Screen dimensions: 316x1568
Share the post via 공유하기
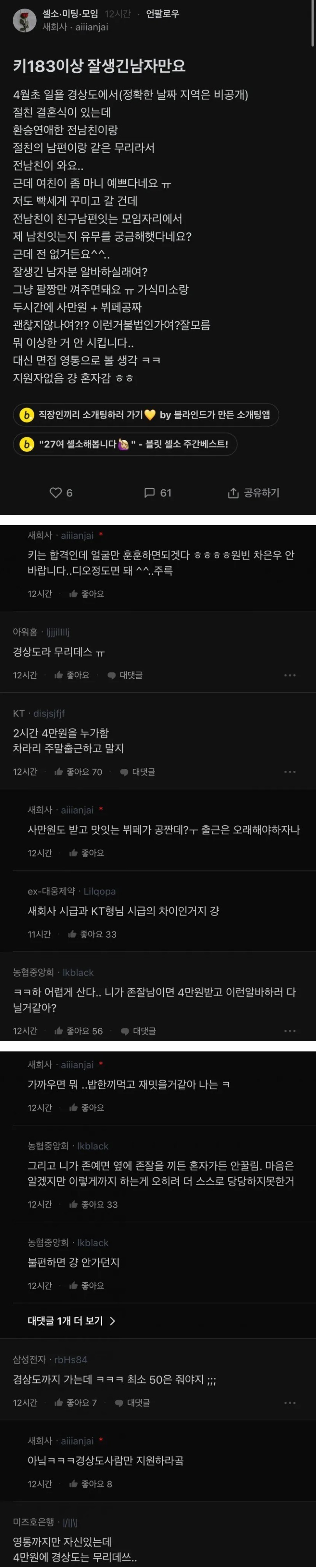click(x=253, y=492)
